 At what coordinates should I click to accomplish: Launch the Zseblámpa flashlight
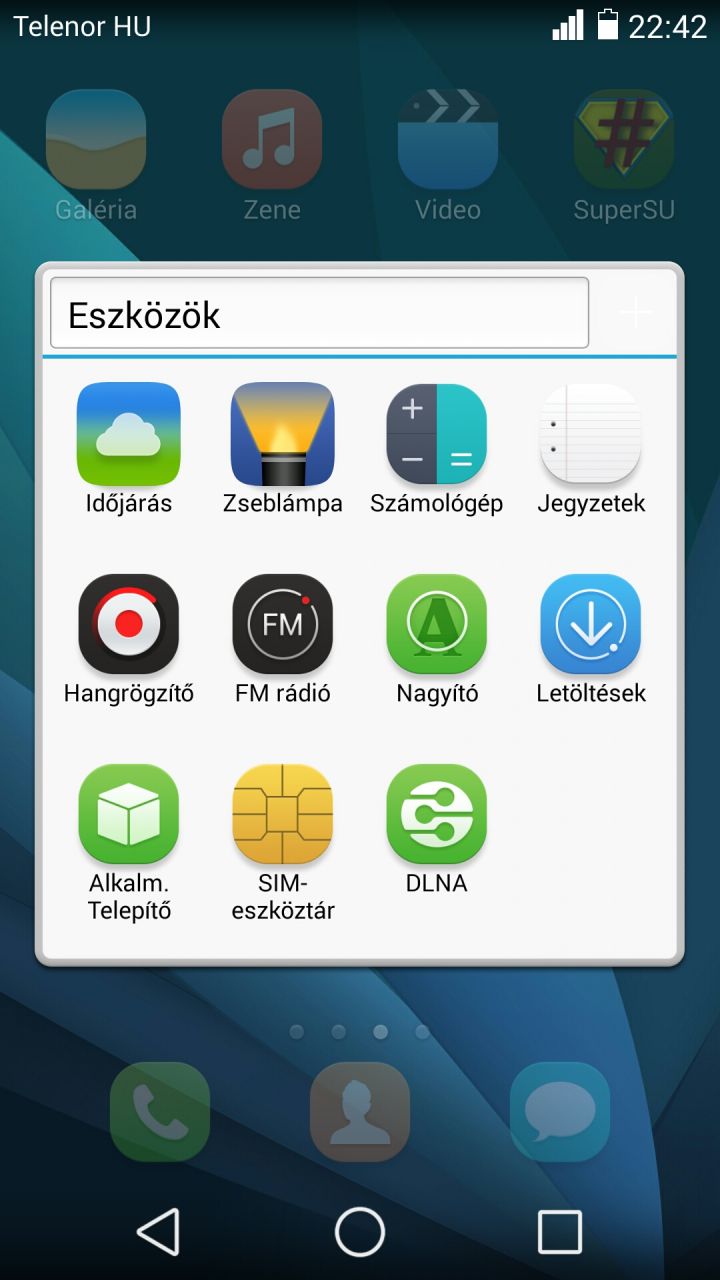[283, 435]
